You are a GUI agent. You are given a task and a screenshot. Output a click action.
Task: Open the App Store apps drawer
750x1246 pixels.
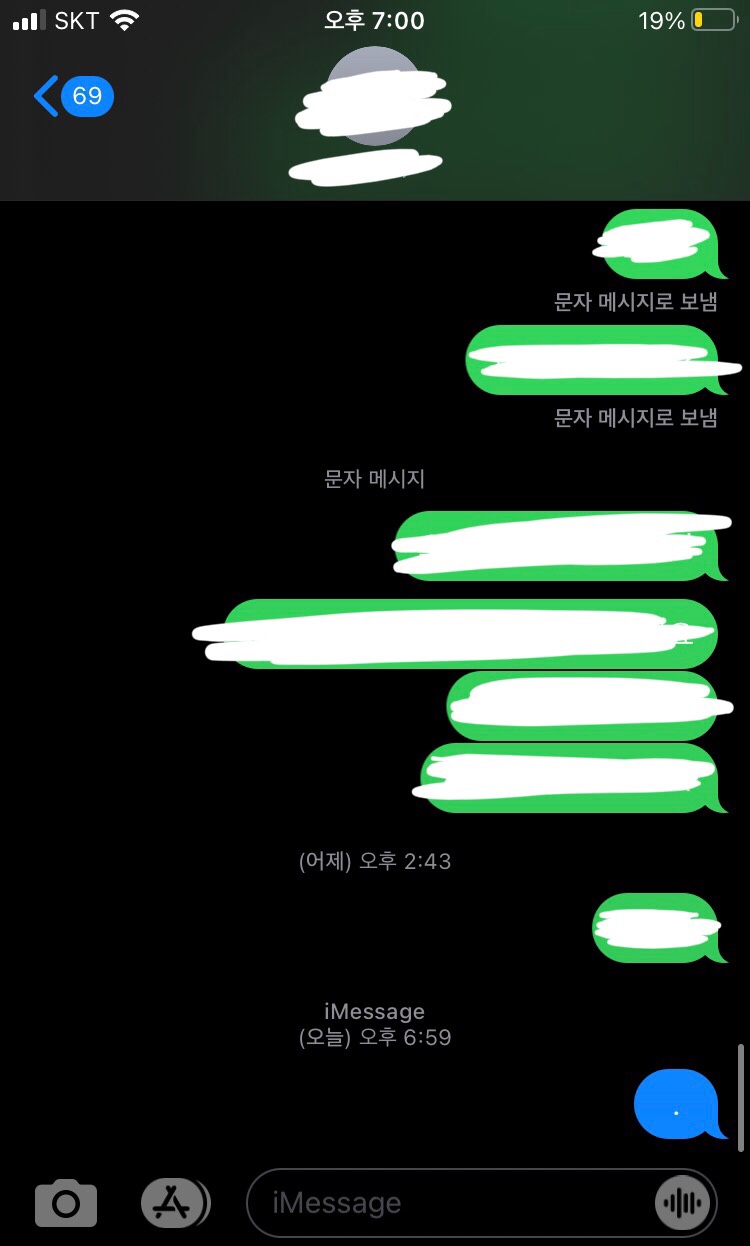coord(173,1202)
